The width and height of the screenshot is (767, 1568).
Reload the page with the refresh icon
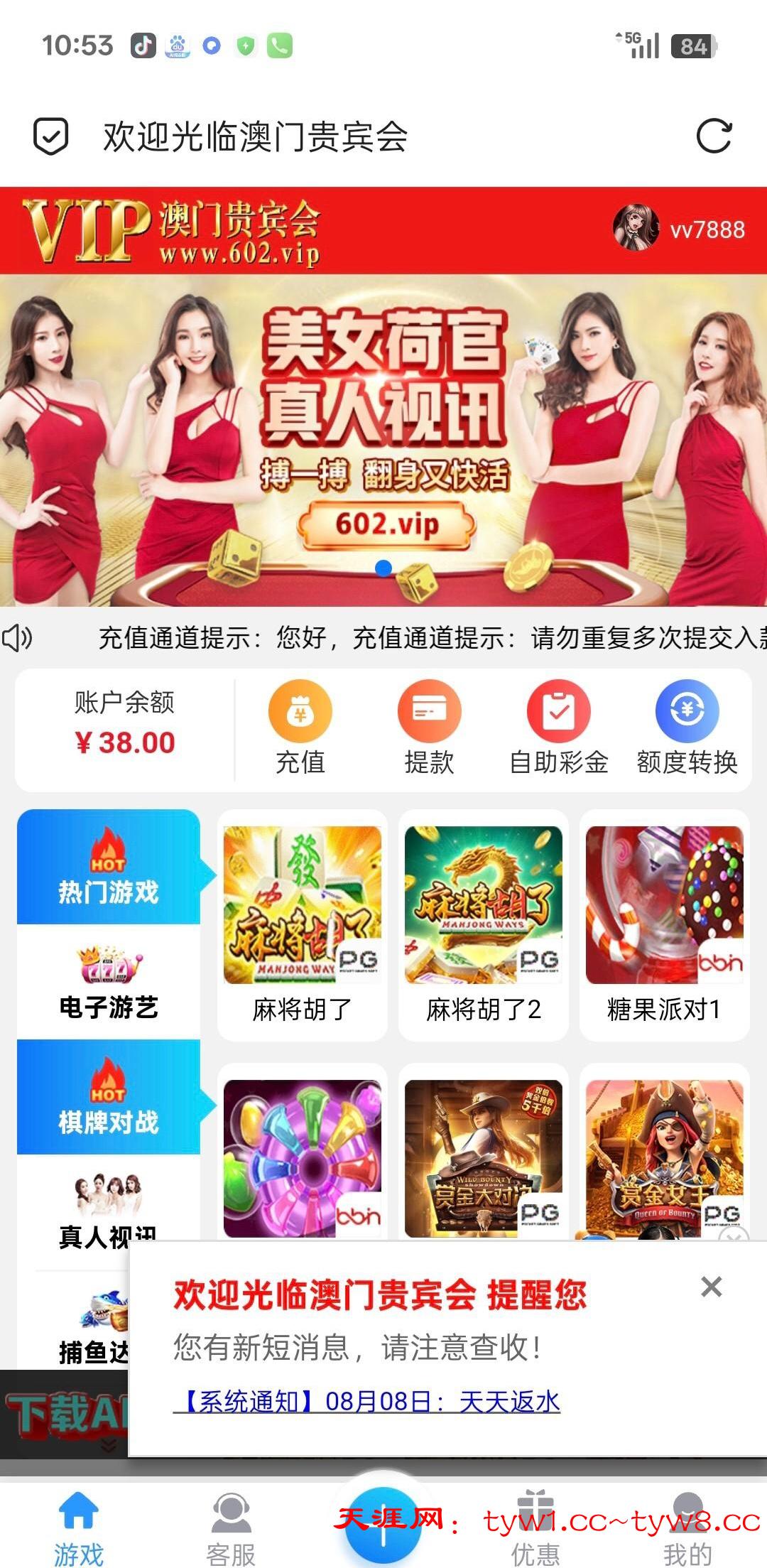coord(714,136)
